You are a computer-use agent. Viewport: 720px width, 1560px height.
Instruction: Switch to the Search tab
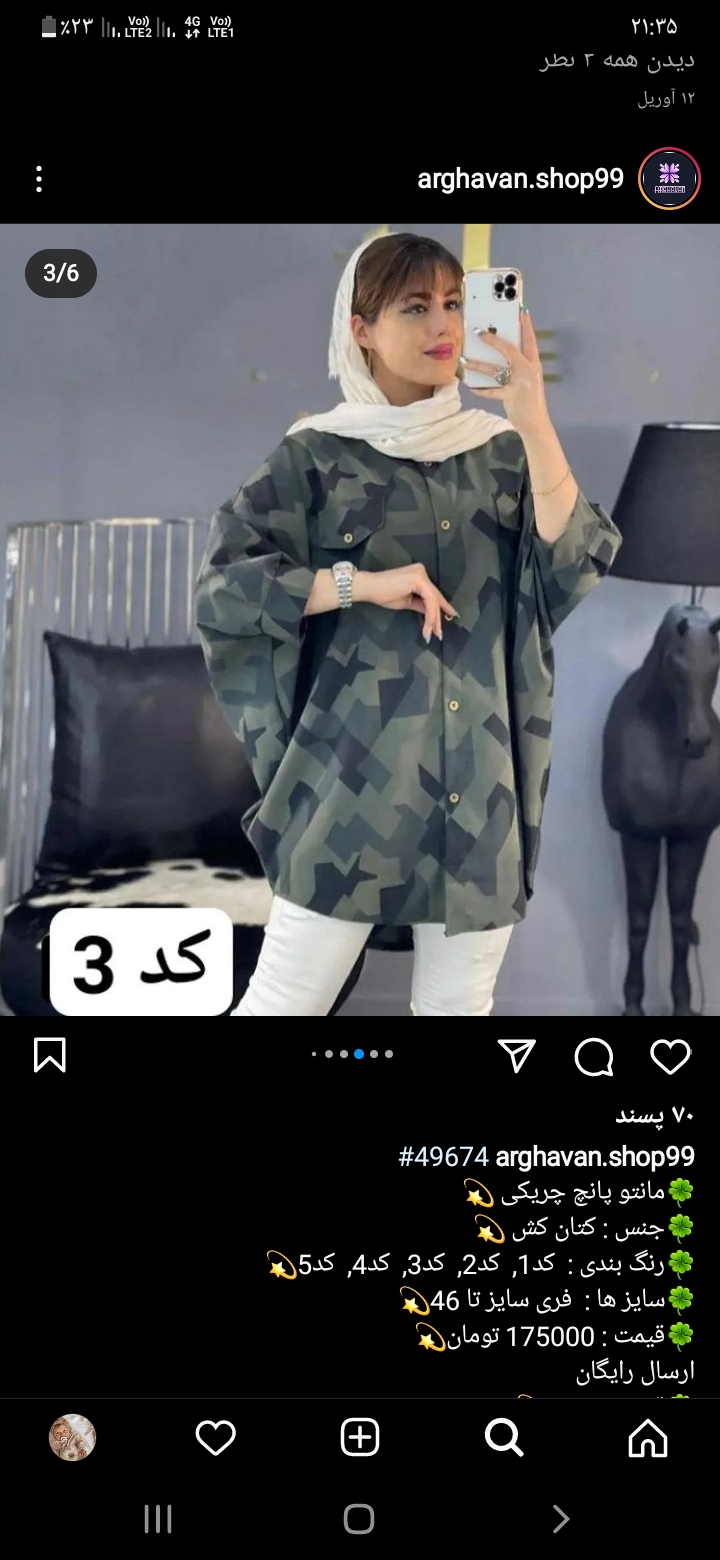pos(504,1438)
